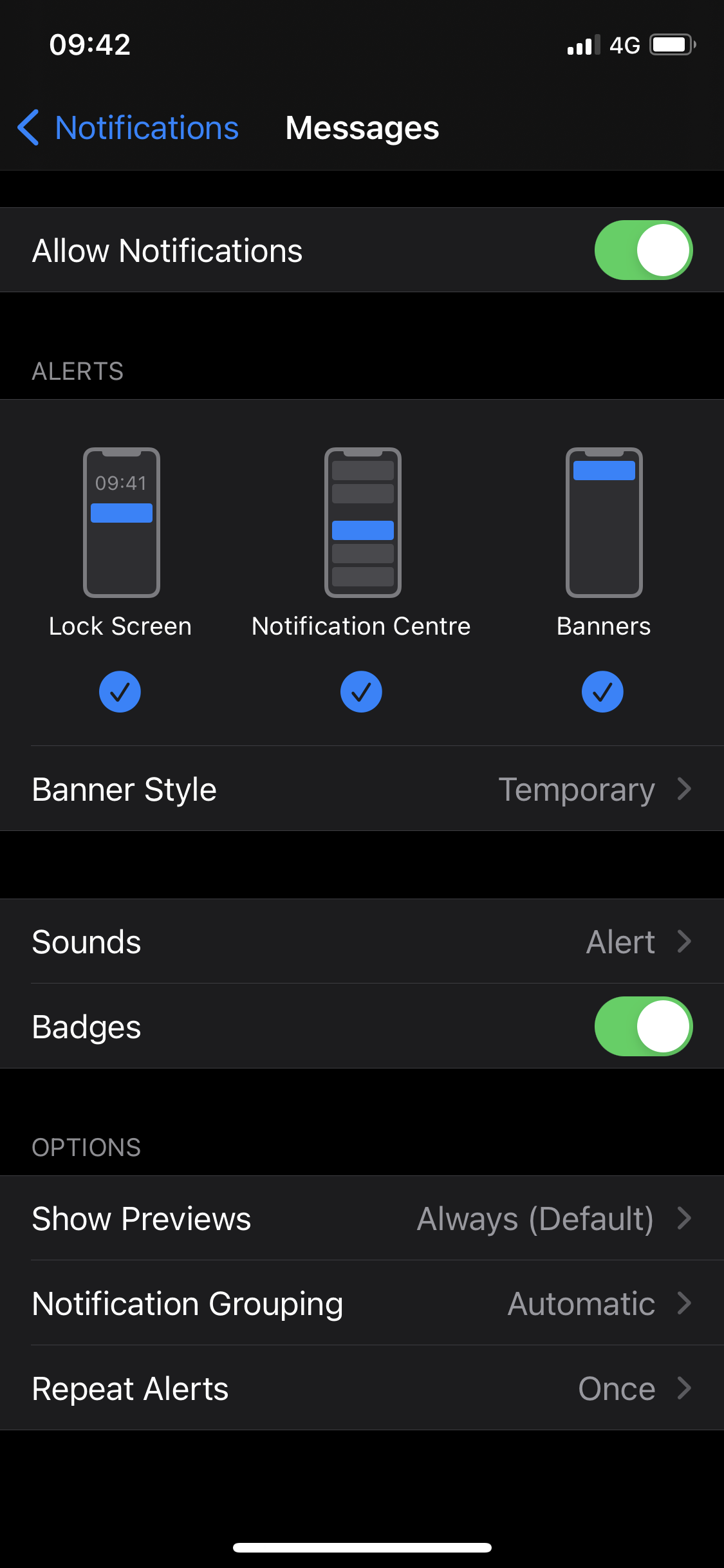Change Notification Grouping option
Screen dimensions: 724x1568
click(362, 1303)
